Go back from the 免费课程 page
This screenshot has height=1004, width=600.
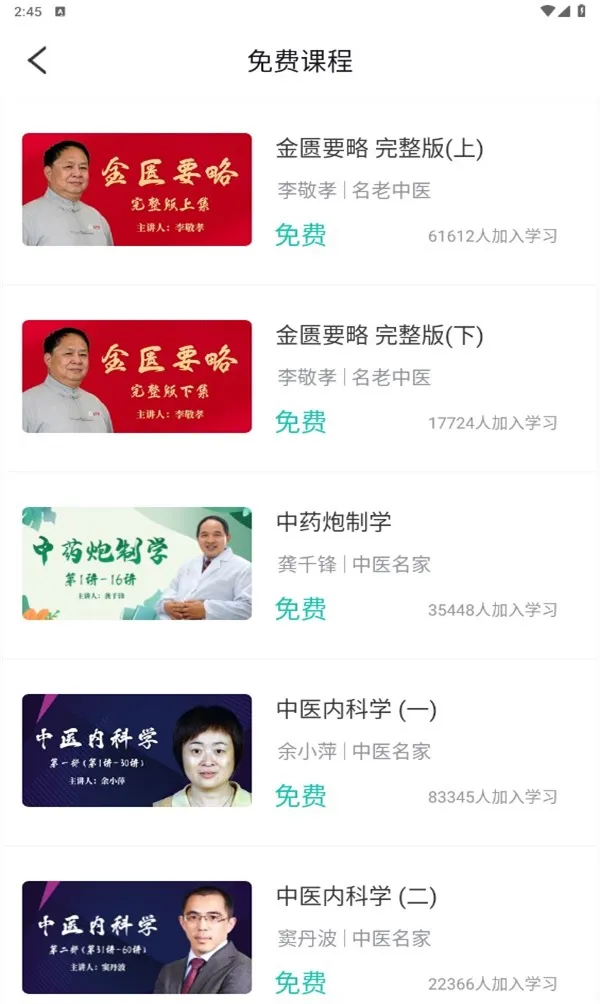(37, 61)
